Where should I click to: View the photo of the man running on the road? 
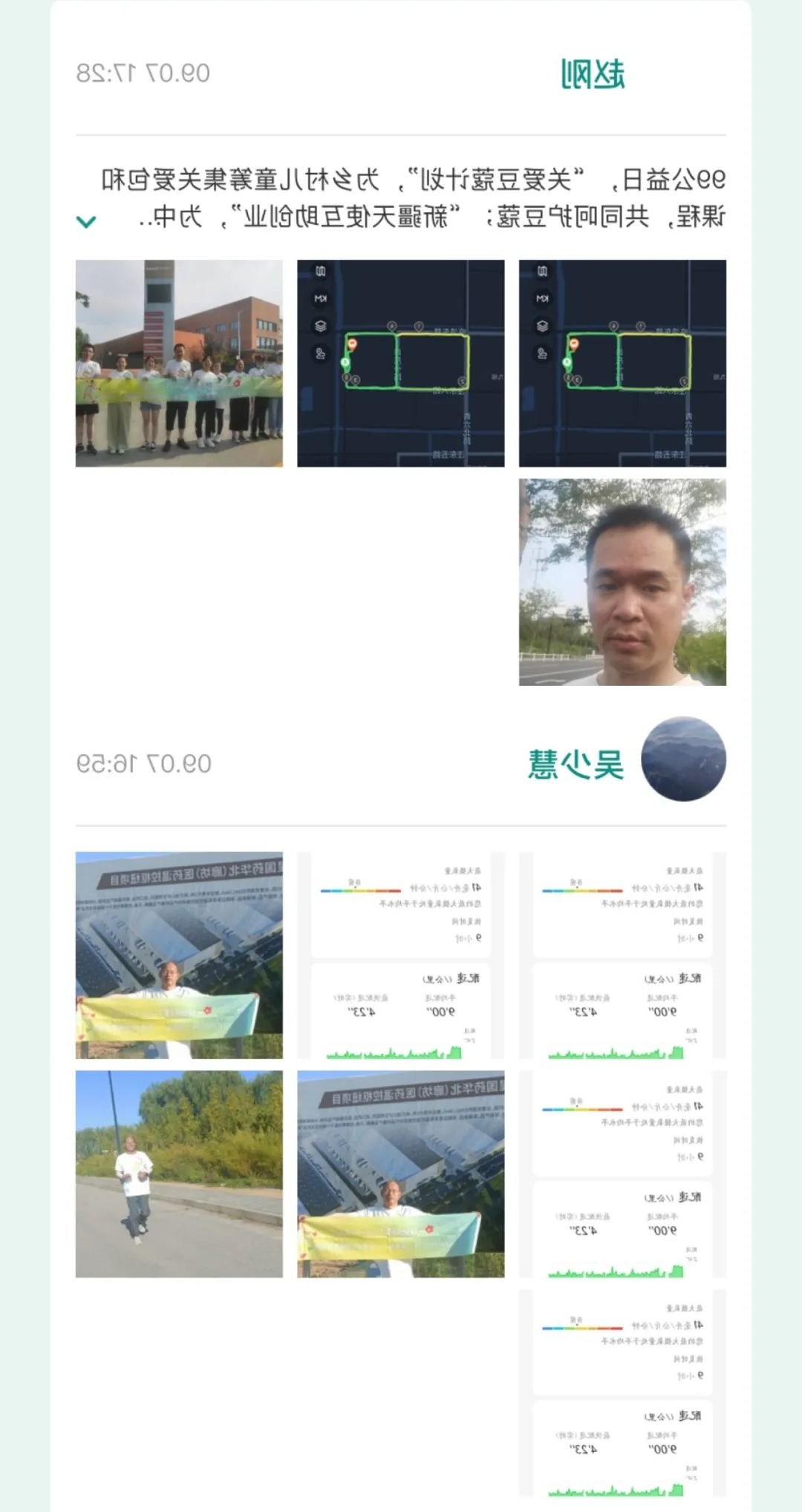coord(179,1174)
